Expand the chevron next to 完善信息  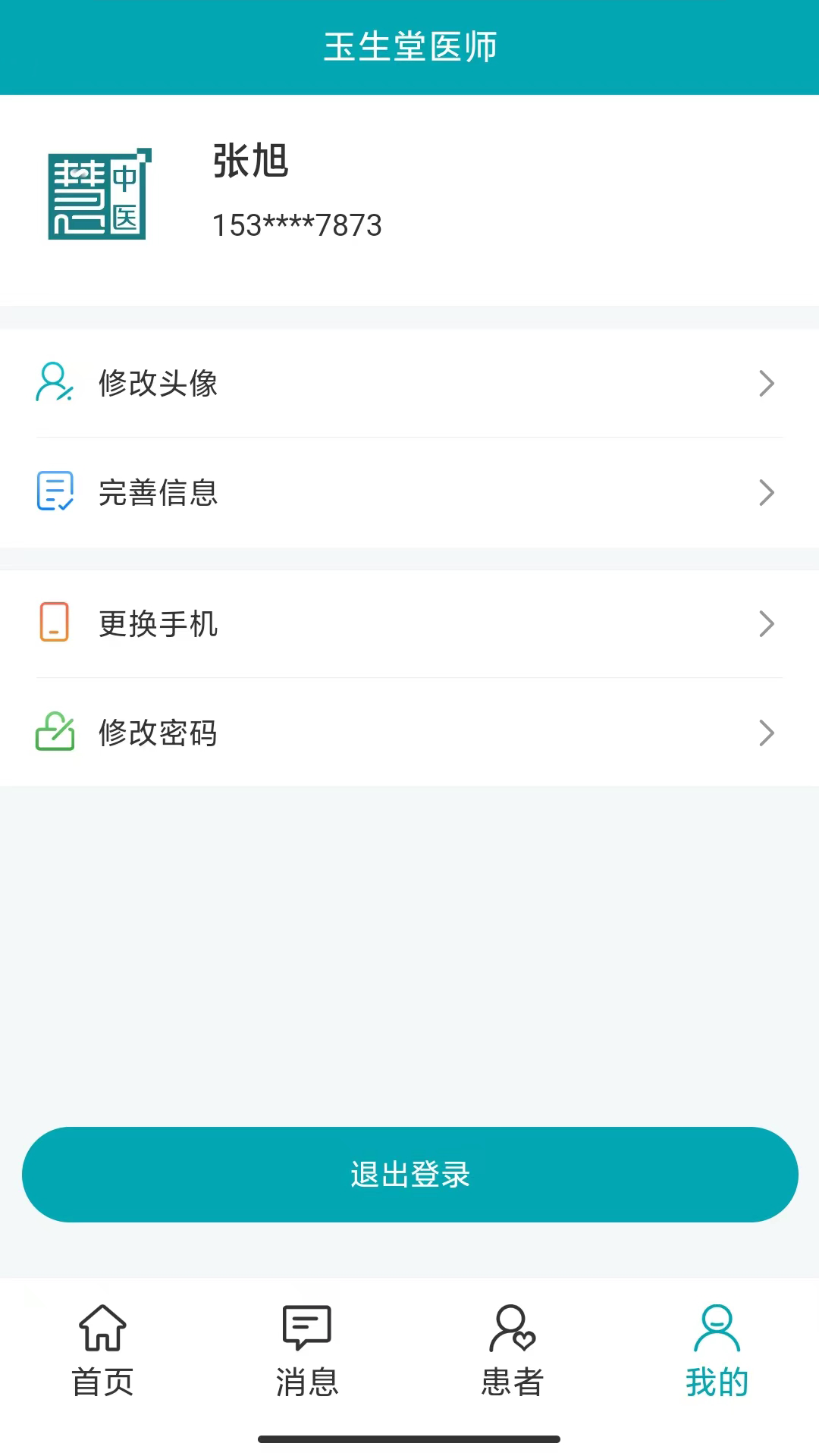coord(767,492)
